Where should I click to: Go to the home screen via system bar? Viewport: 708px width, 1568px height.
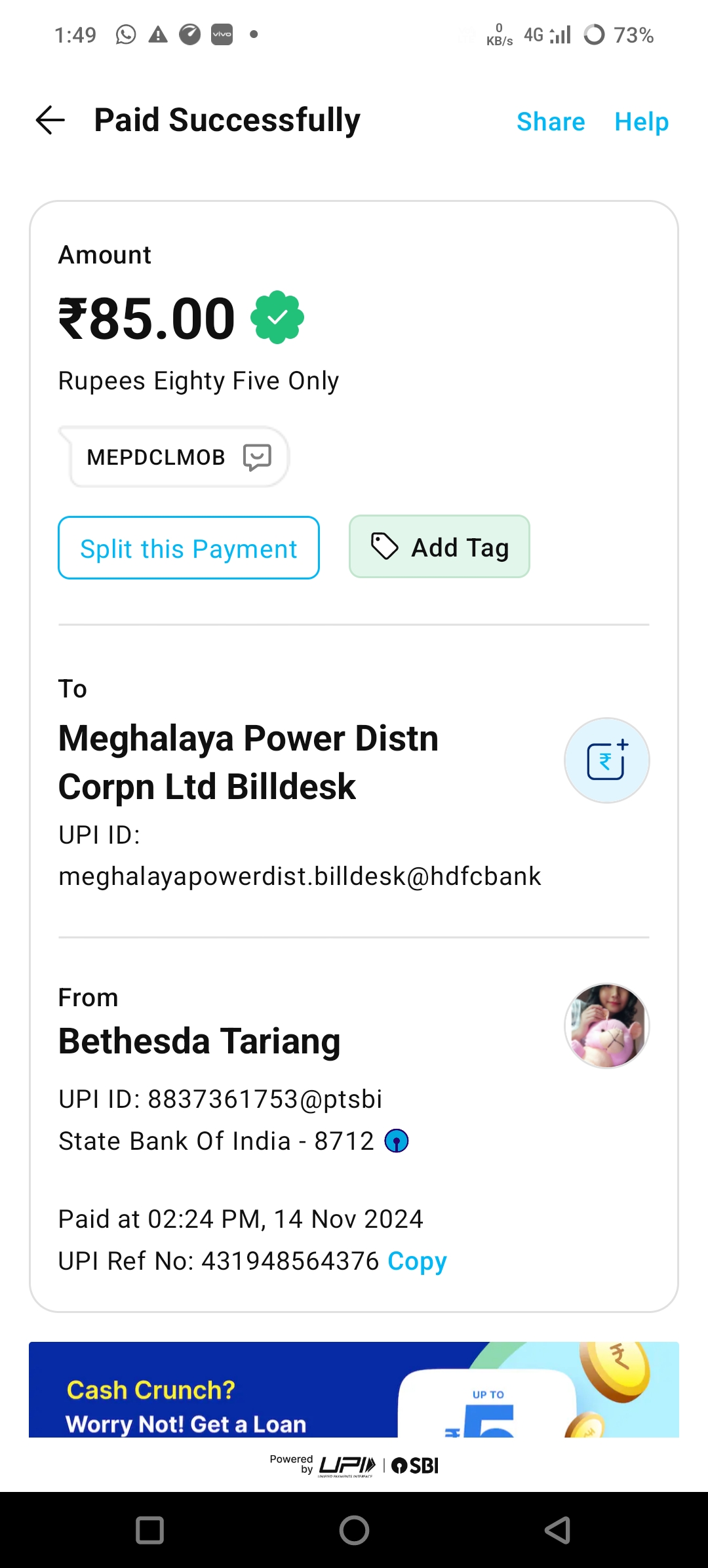coord(354,1531)
